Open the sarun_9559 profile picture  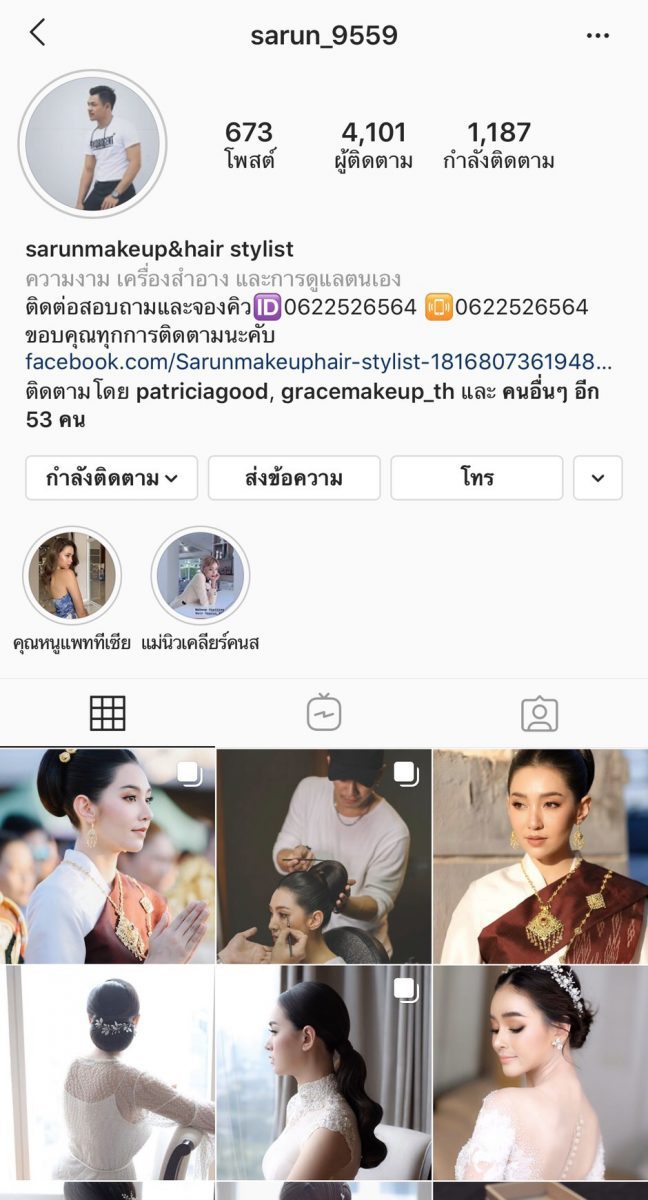point(93,144)
